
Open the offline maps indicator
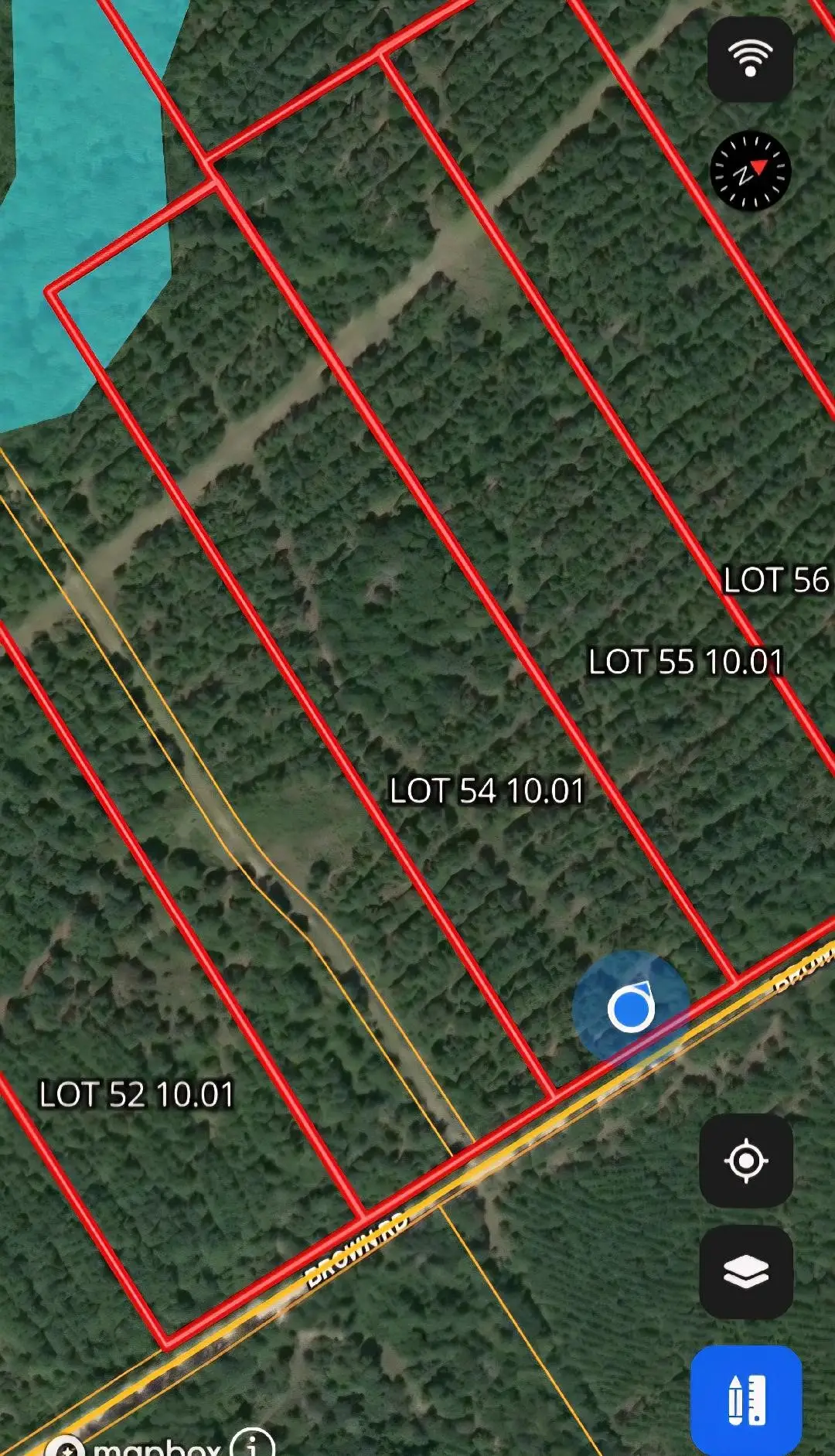tap(751, 58)
